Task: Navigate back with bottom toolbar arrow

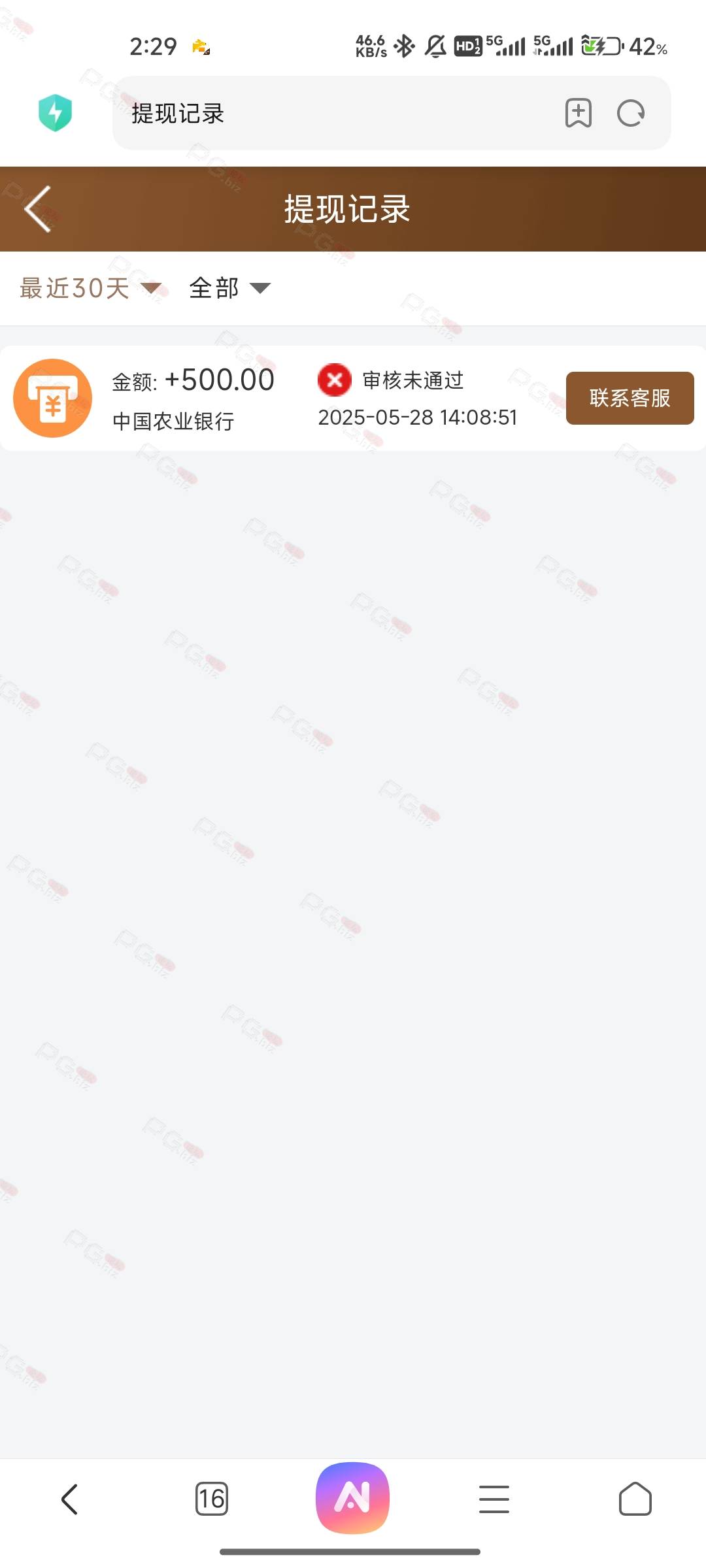Action: (x=70, y=1499)
